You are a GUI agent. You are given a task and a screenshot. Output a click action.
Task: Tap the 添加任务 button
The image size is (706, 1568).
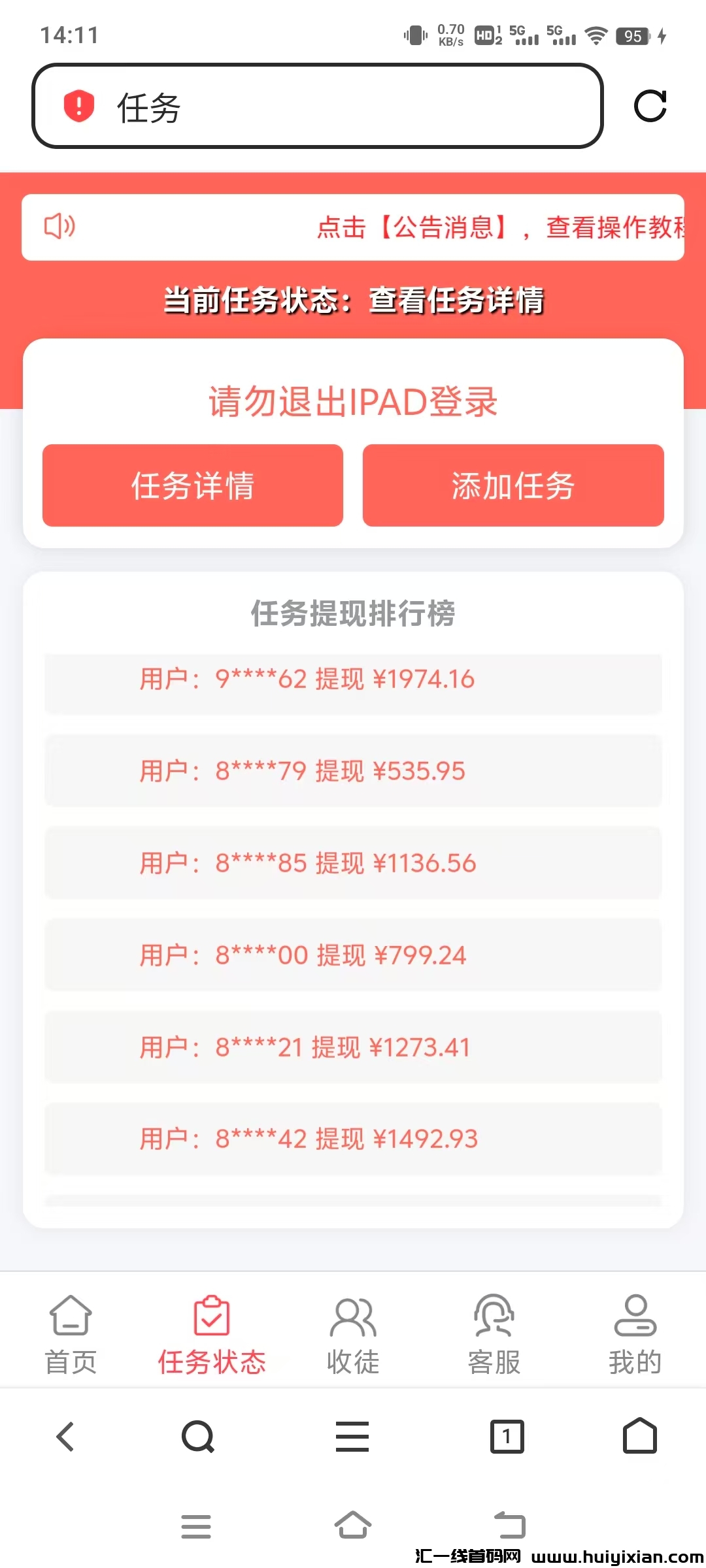[x=513, y=485]
